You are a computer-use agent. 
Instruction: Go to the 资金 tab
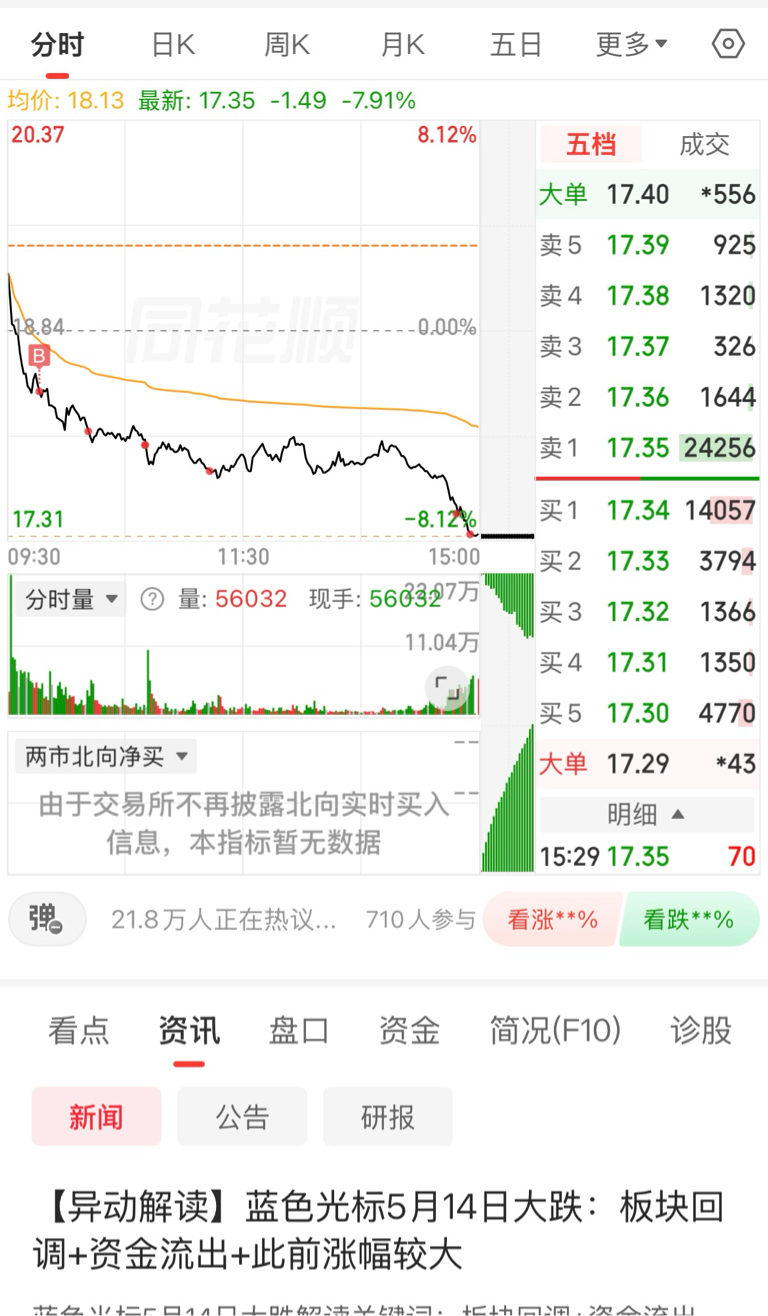click(409, 1030)
